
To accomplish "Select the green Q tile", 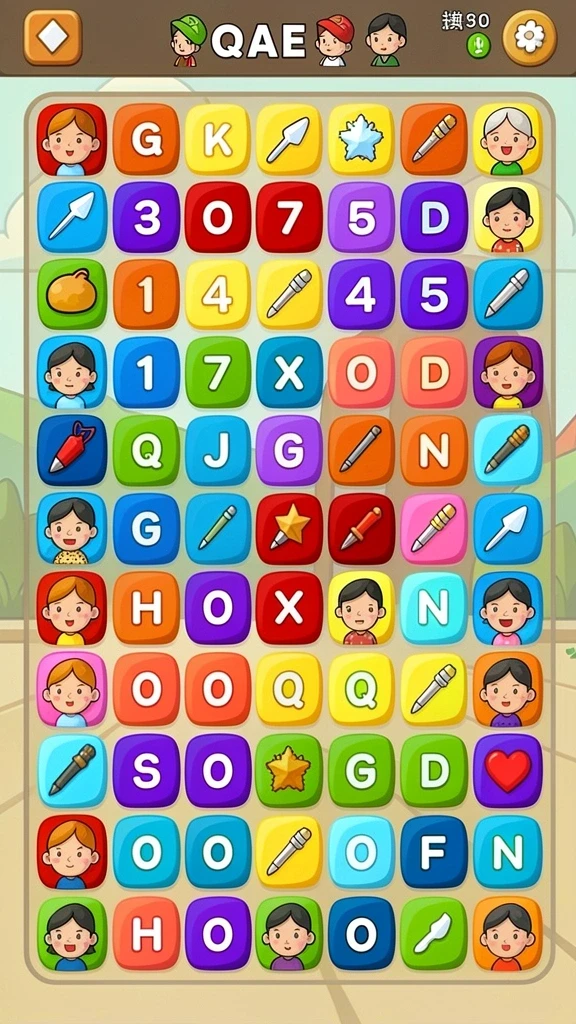I will coord(146,451).
